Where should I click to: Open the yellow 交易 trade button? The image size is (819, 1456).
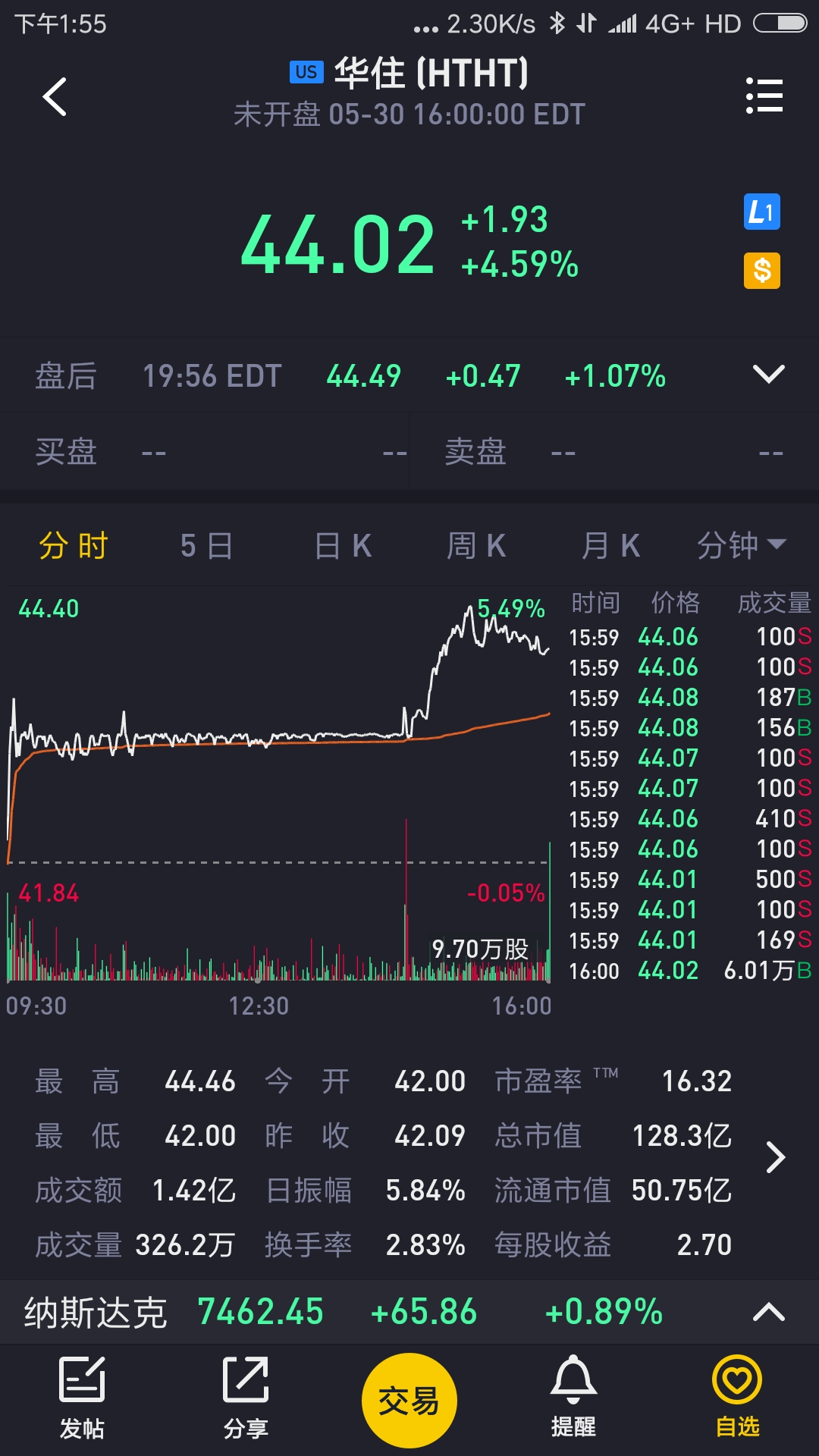[409, 1401]
